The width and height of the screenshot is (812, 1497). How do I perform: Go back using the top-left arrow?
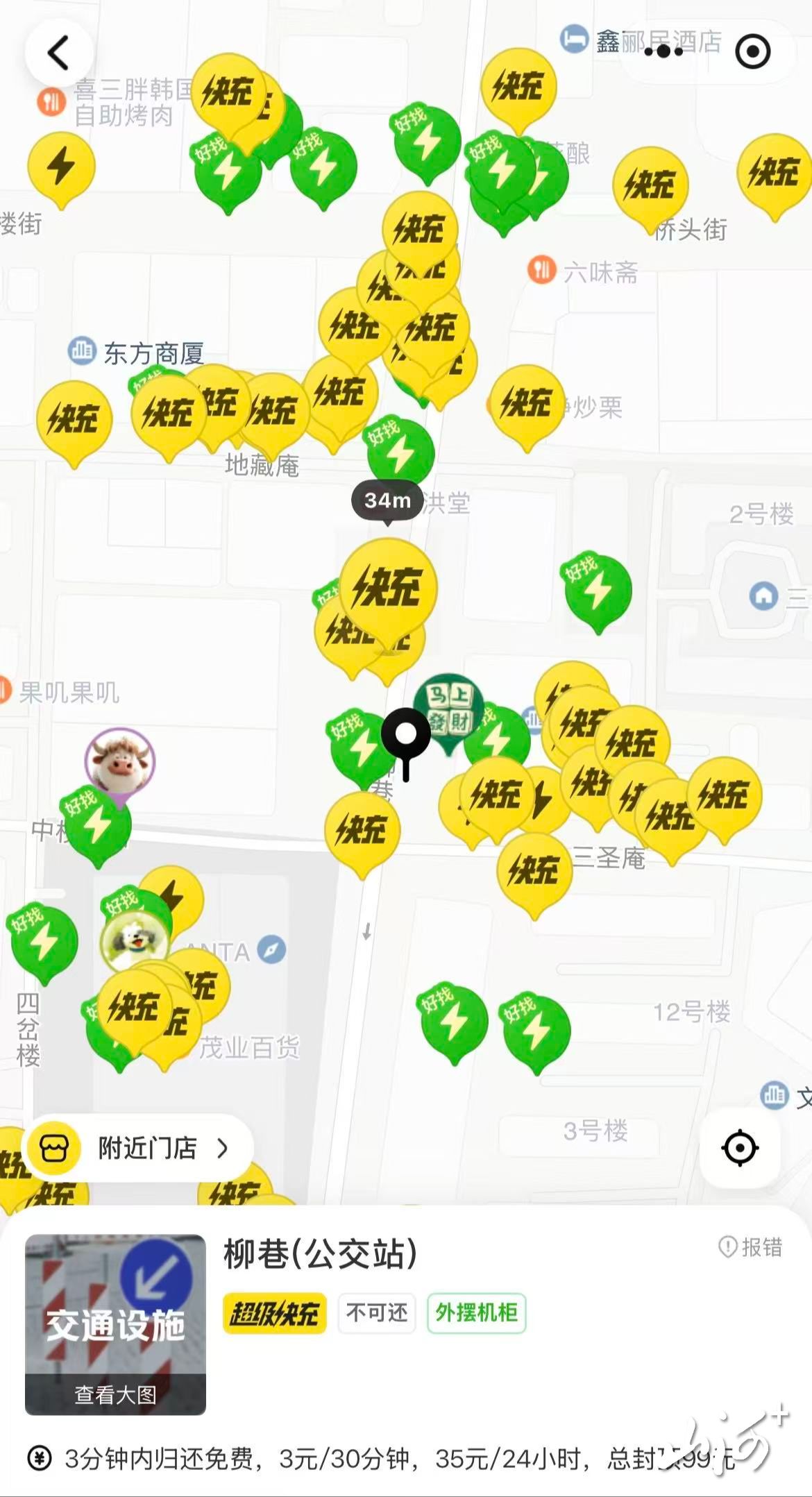coord(58,53)
